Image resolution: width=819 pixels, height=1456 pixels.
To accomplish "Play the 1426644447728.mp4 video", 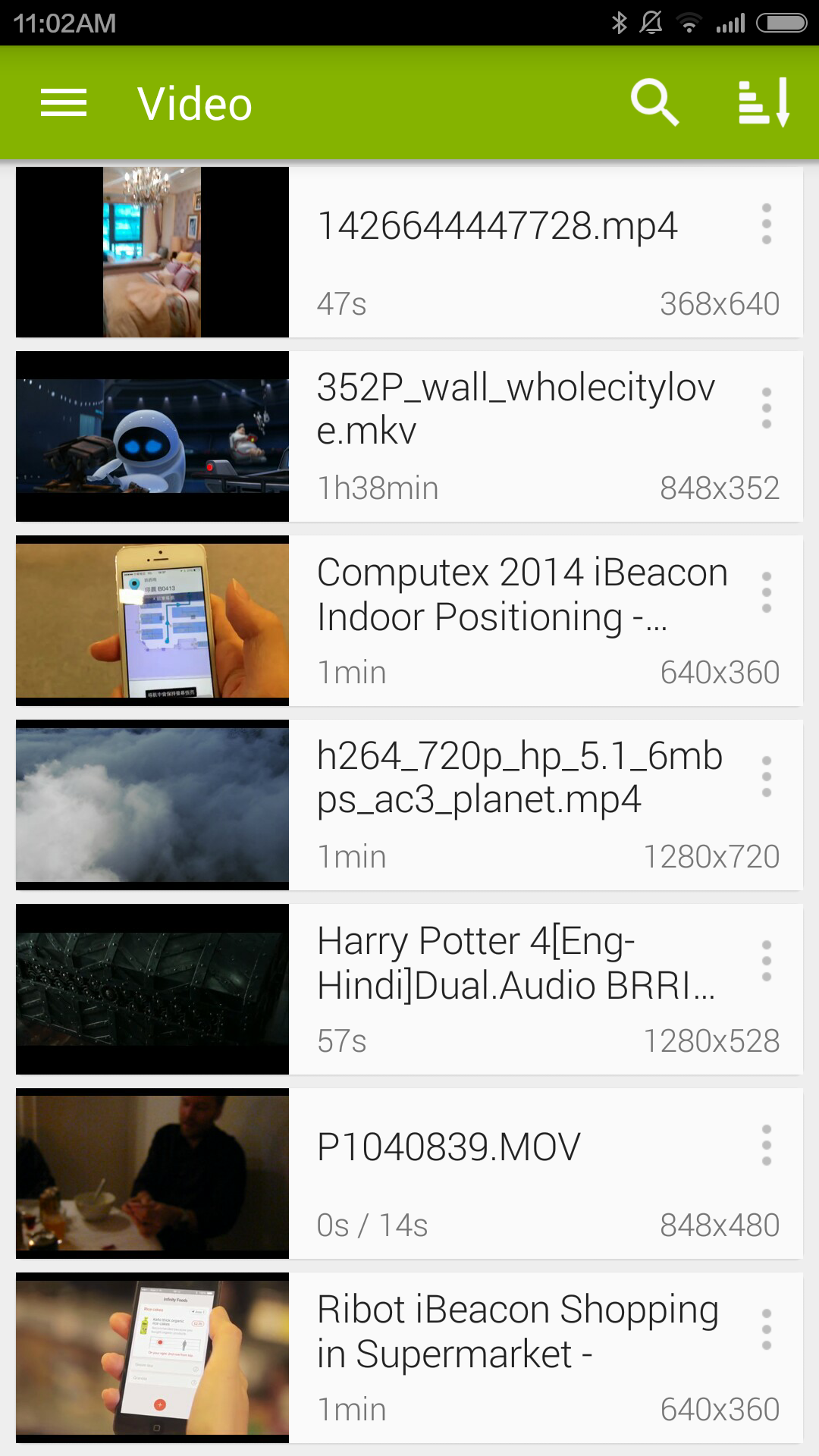I will coord(409,253).
